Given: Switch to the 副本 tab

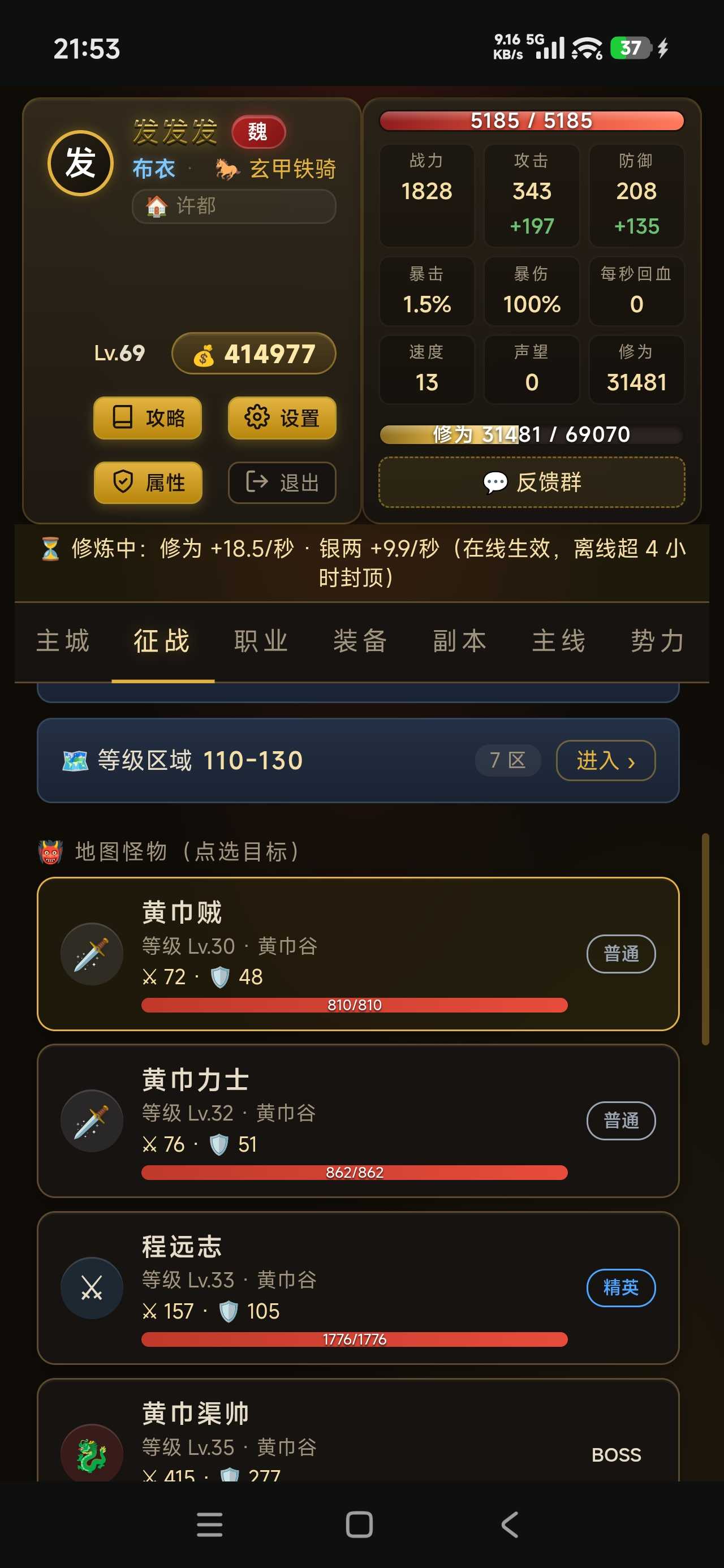Looking at the screenshot, I should coord(460,641).
